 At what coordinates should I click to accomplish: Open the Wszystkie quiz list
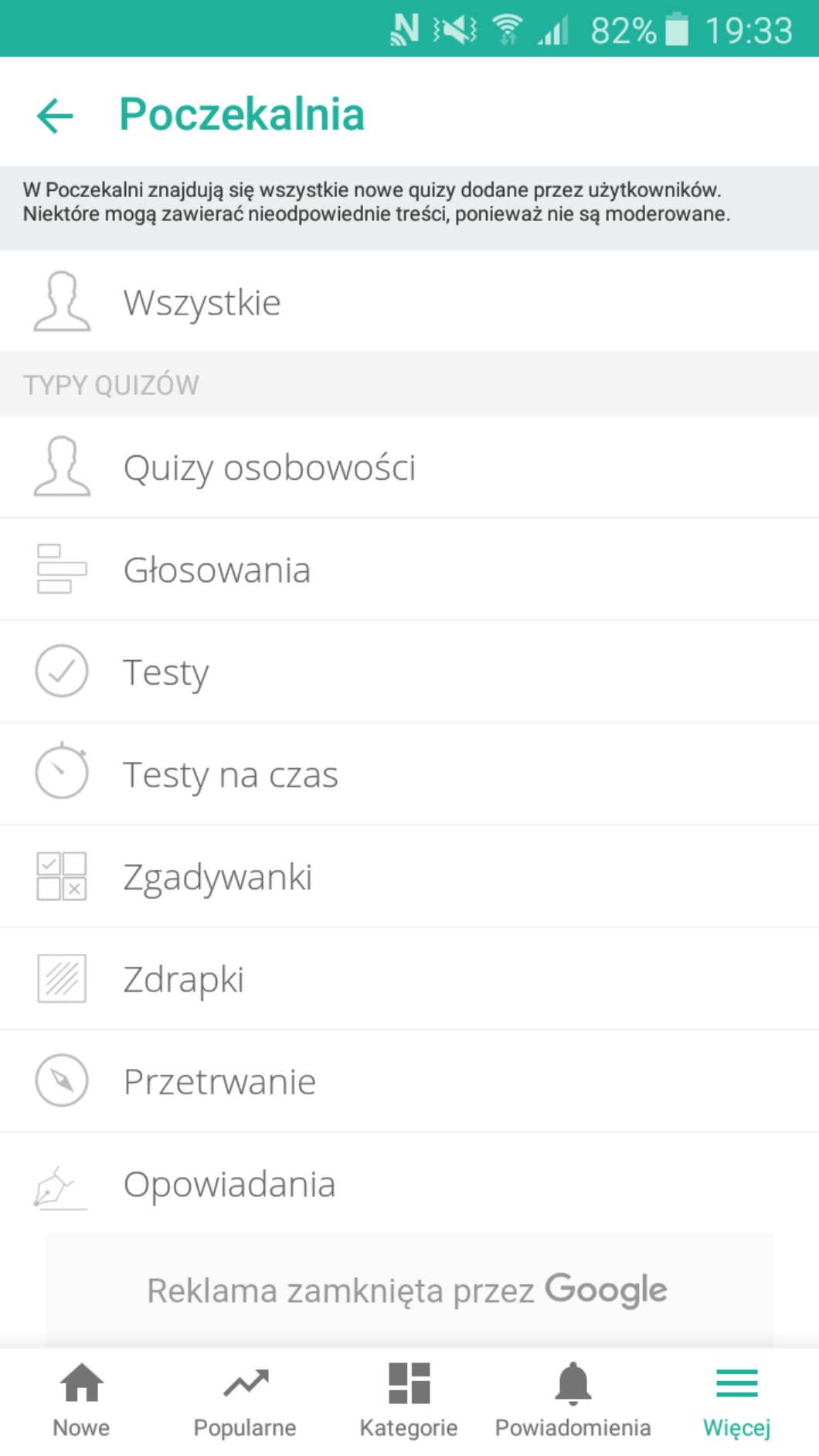click(202, 302)
